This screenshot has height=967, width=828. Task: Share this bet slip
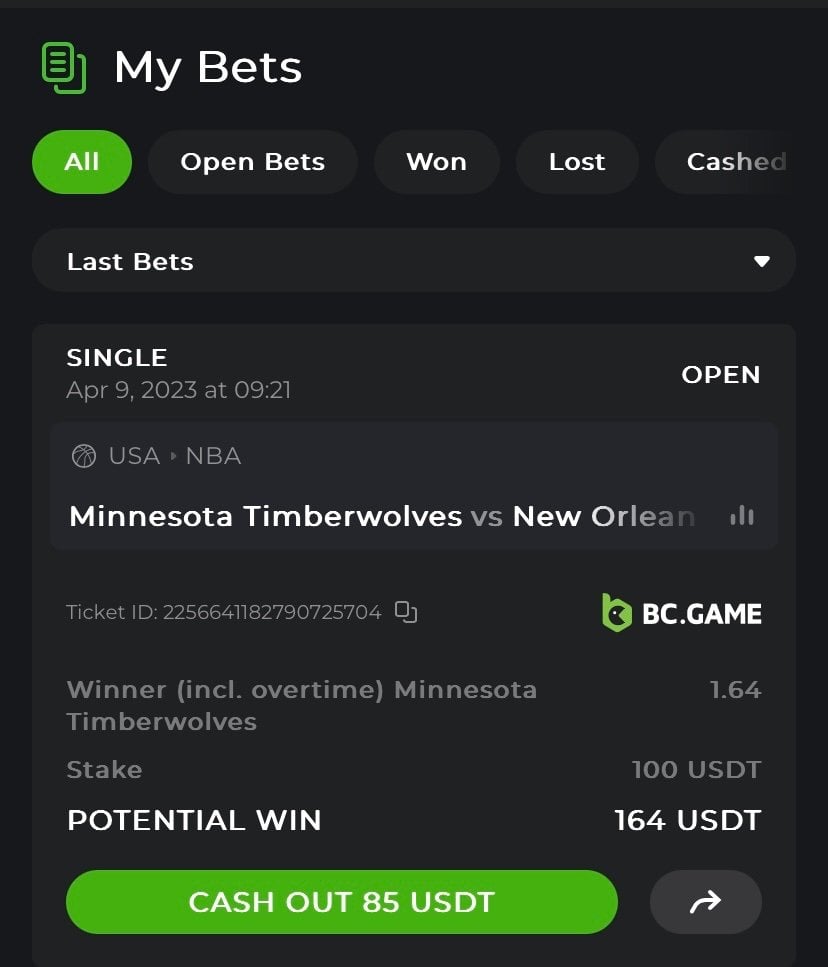pyautogui.click(x=705, y=902)
